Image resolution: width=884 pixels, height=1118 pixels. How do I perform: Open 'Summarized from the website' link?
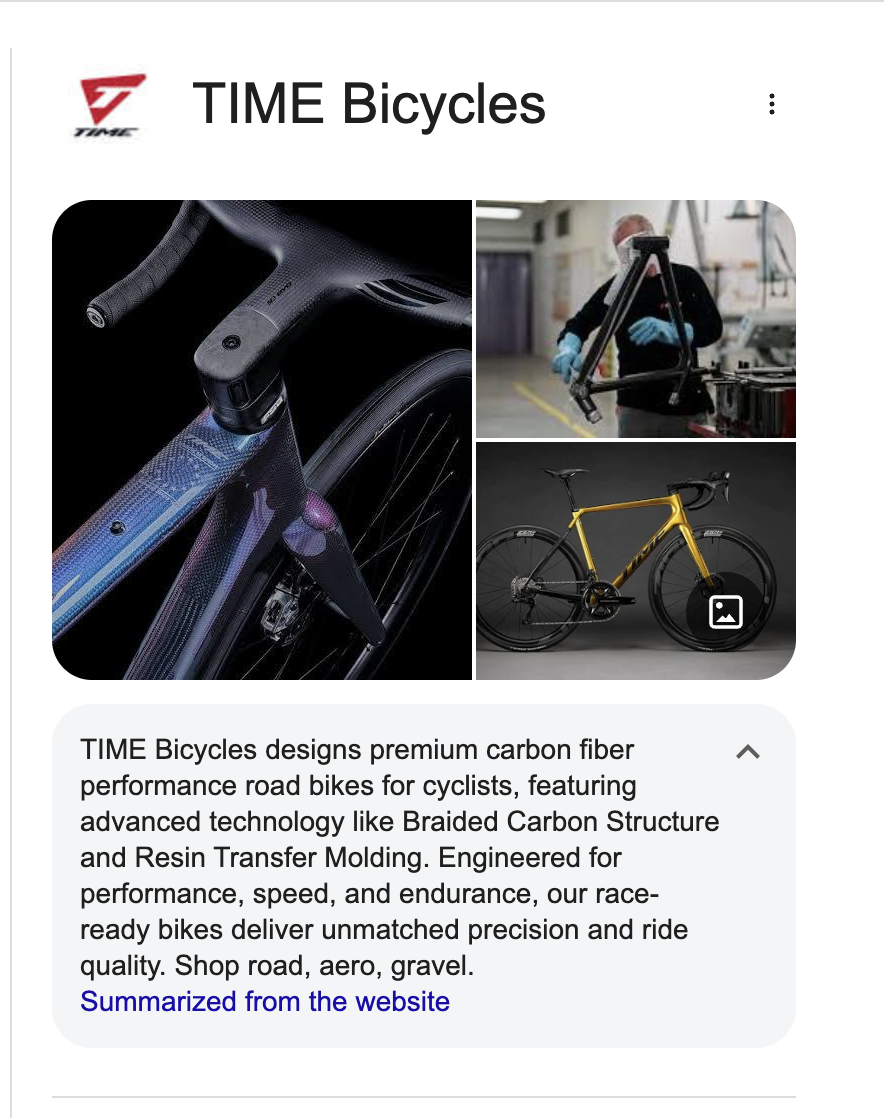click(x=265, y=1001)
